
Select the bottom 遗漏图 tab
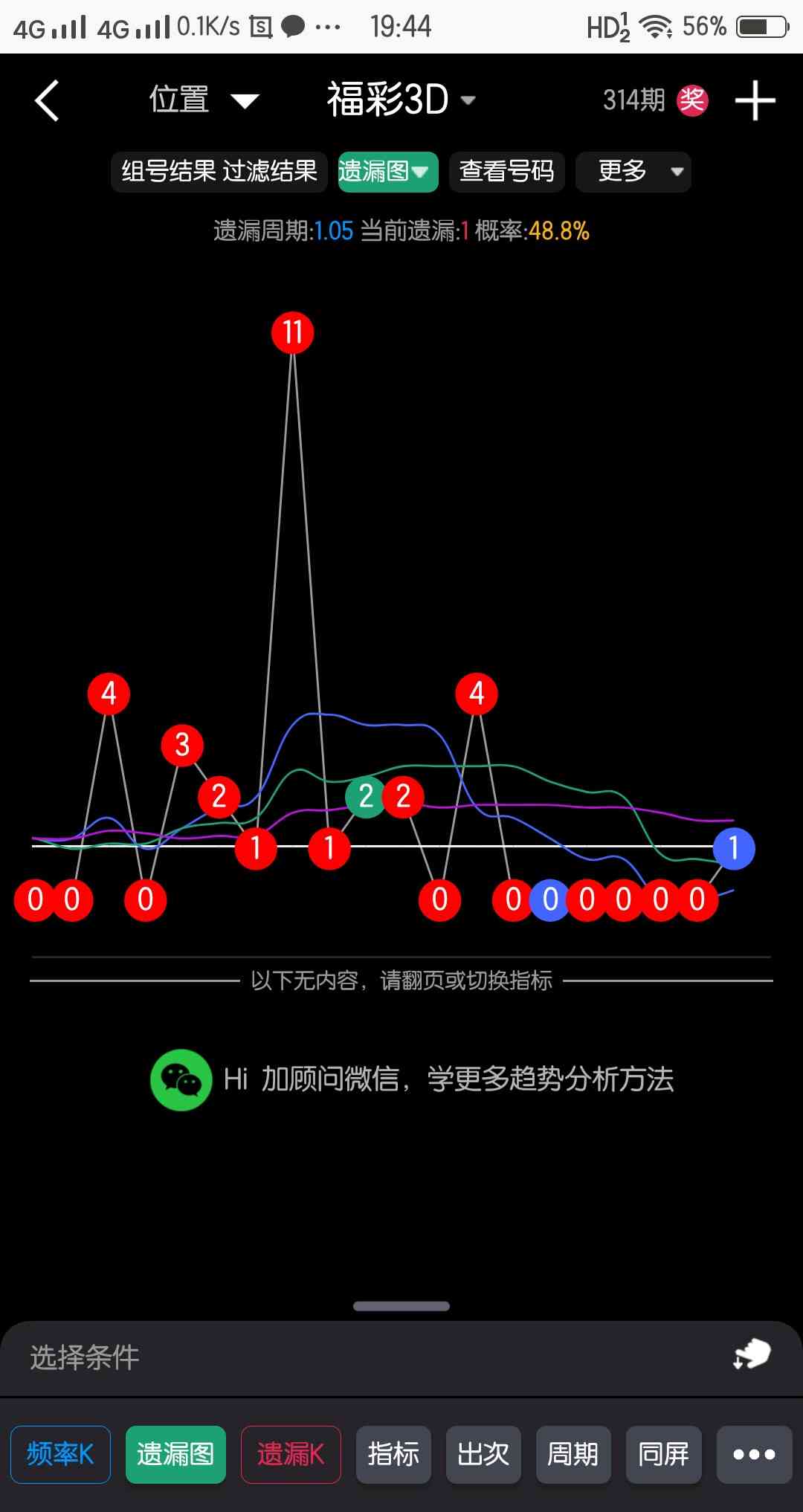tap(175, 1454)
